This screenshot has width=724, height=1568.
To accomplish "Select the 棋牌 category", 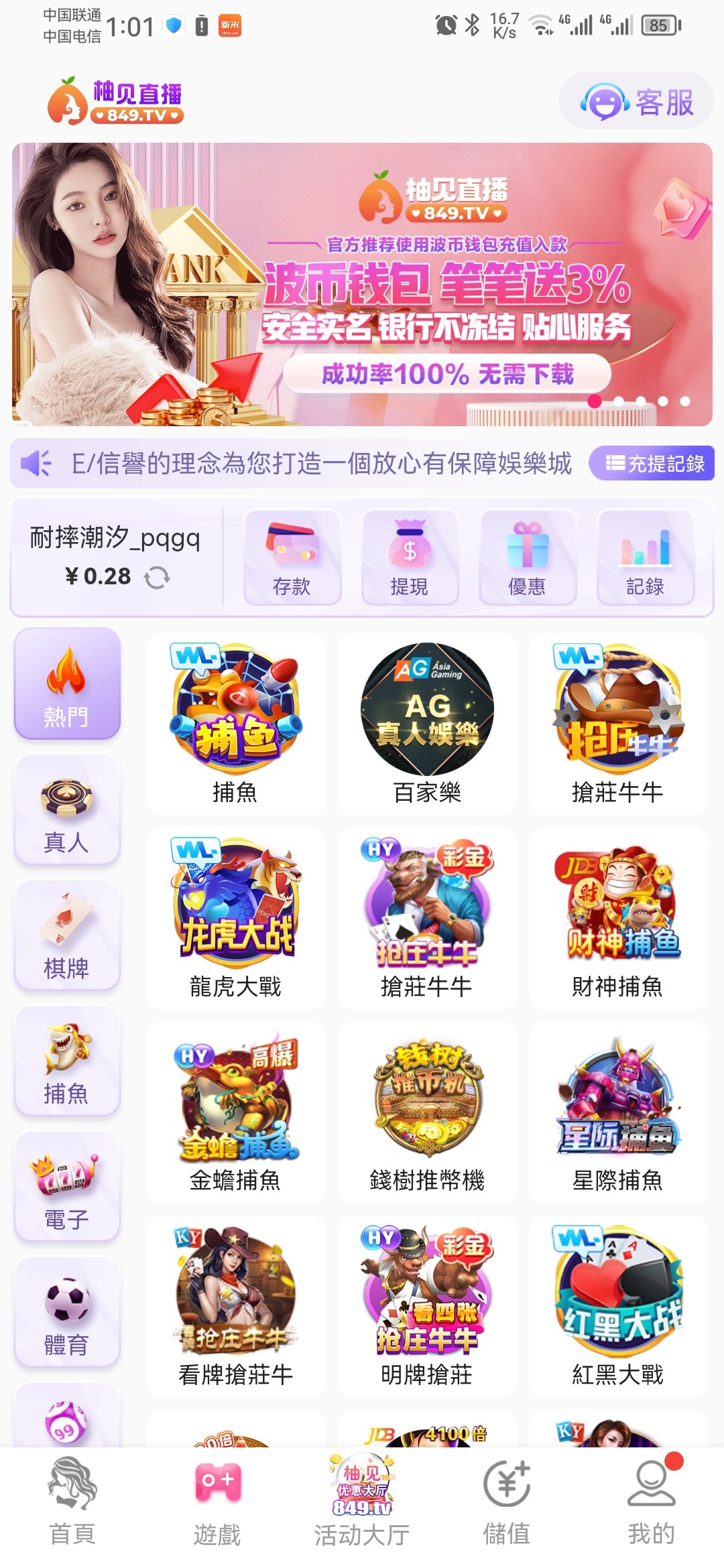I will click(x=66, y=936).
